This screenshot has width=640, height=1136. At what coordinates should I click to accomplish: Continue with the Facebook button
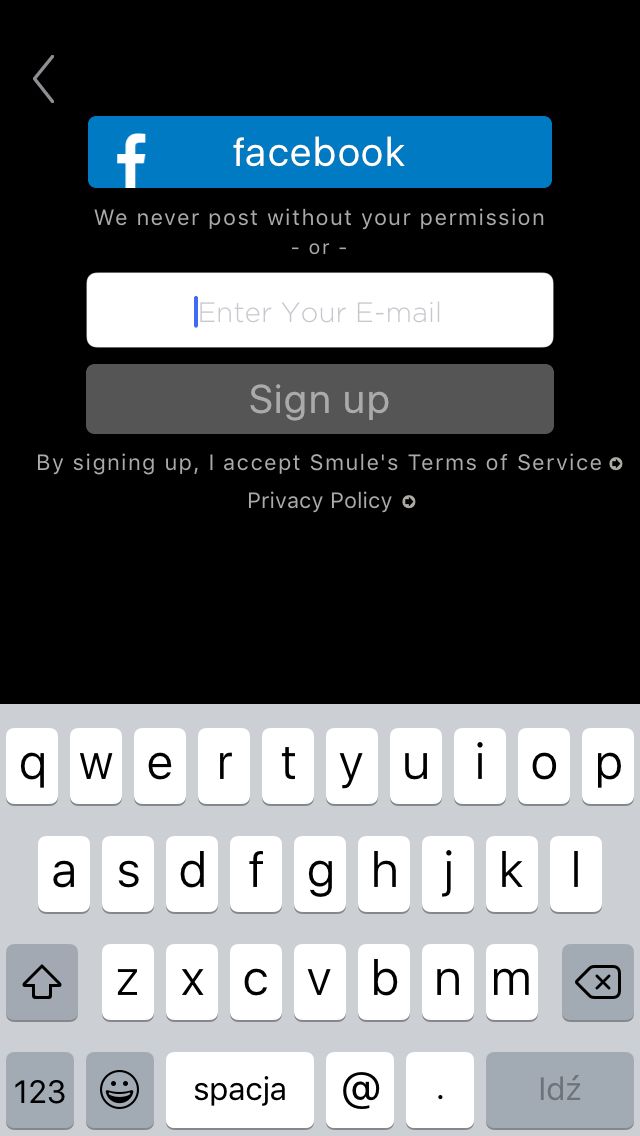point(320,152)
